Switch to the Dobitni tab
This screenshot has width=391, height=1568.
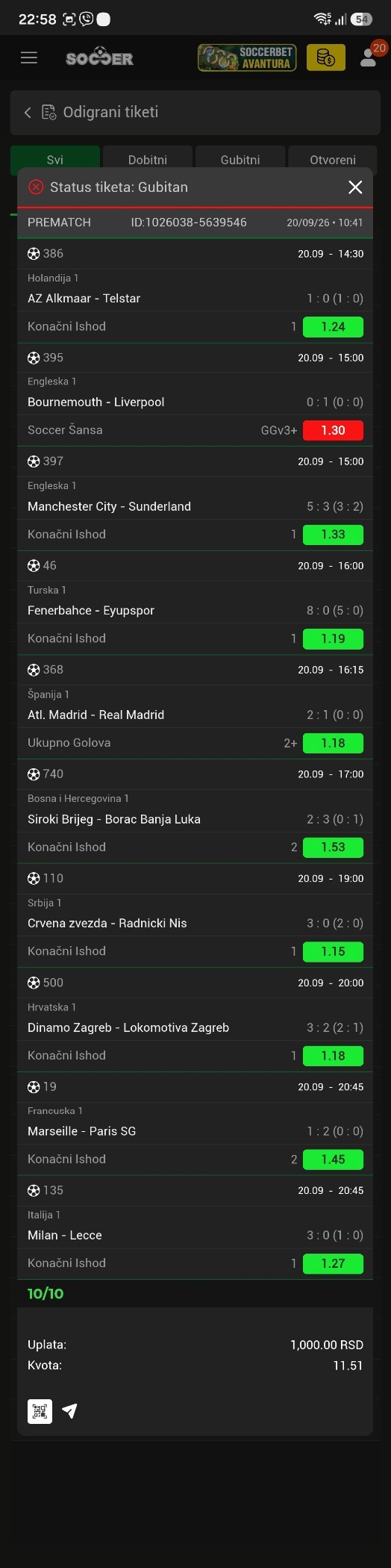(148, 158)
